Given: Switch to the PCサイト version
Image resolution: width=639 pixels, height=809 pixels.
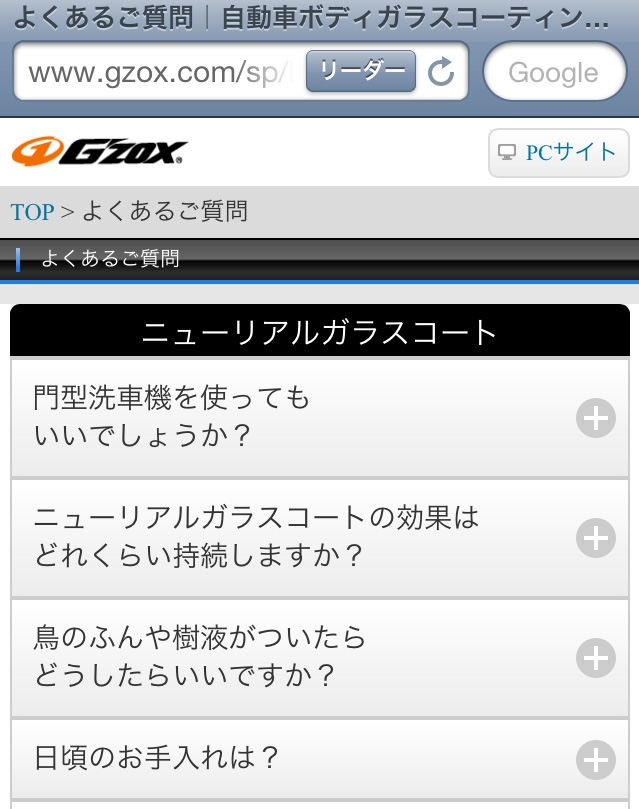Looking at the screenshot, I should click(559, 153).
